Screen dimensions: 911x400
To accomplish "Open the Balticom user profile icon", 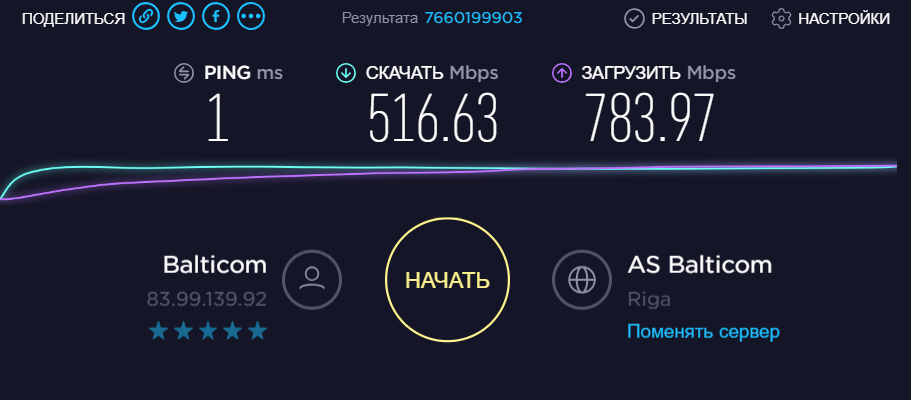I will pyautogui.click(x=312, y=280).
